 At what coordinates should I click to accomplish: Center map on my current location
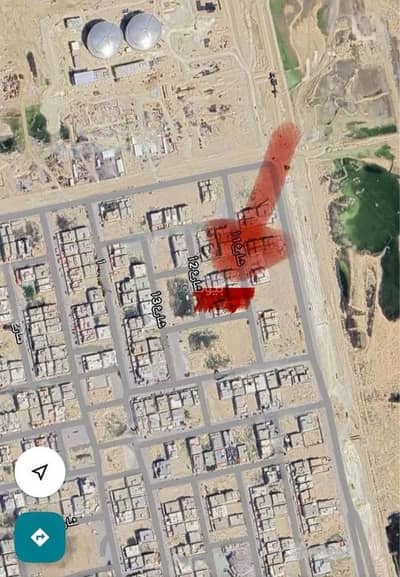click(x=40, y=472)
